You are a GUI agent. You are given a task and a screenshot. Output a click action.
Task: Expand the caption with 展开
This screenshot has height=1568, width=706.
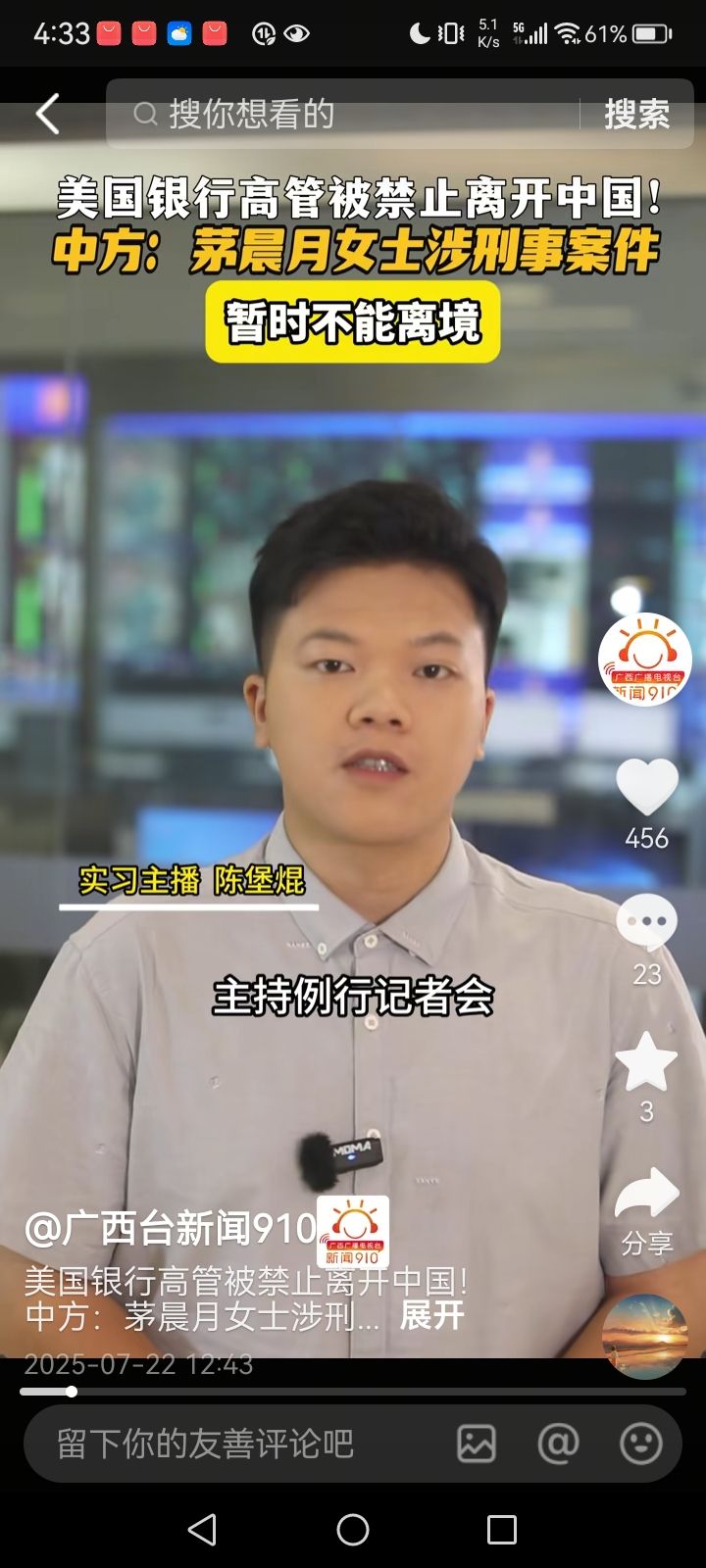coord(431,1315)
